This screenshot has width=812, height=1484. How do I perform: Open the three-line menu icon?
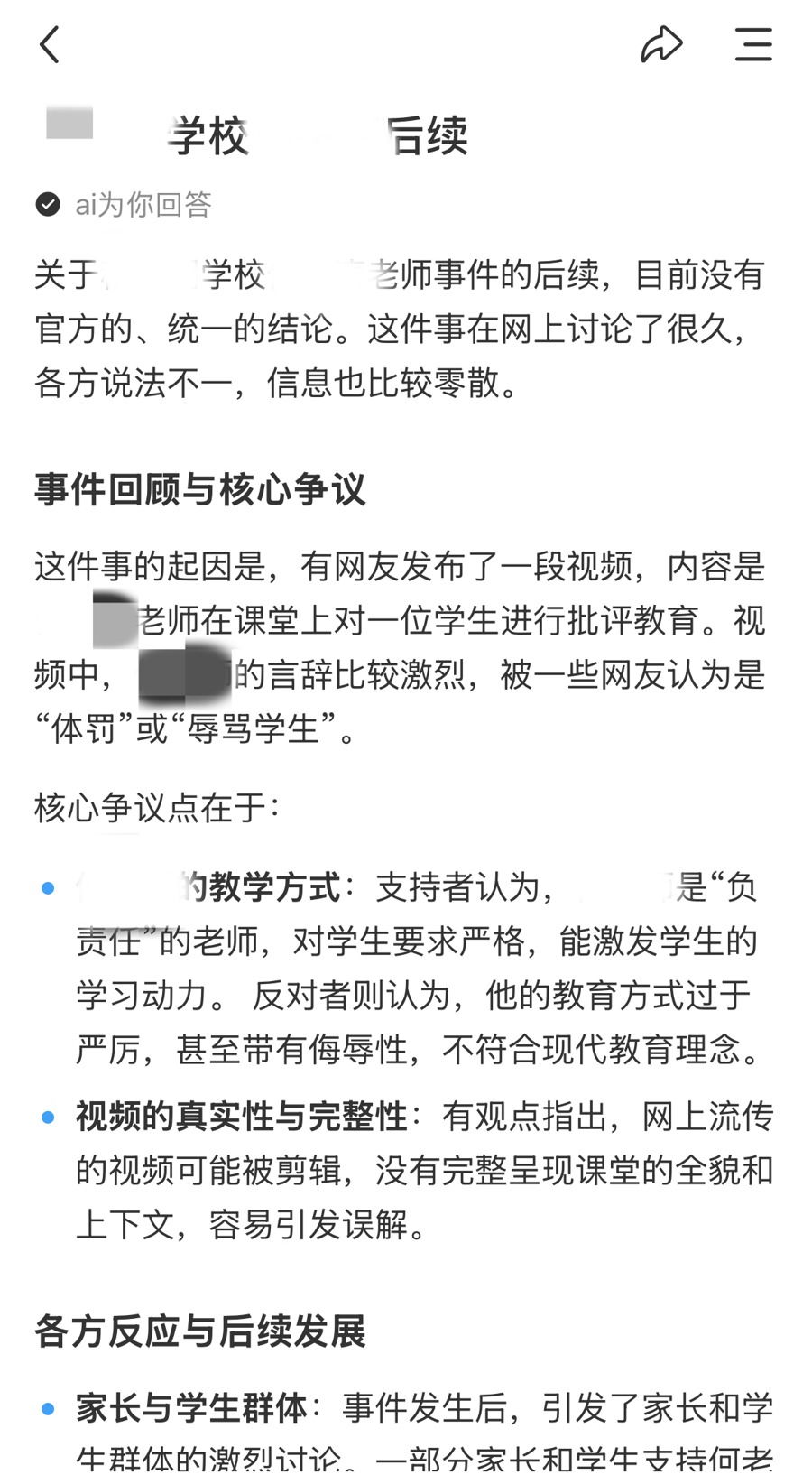753,44
